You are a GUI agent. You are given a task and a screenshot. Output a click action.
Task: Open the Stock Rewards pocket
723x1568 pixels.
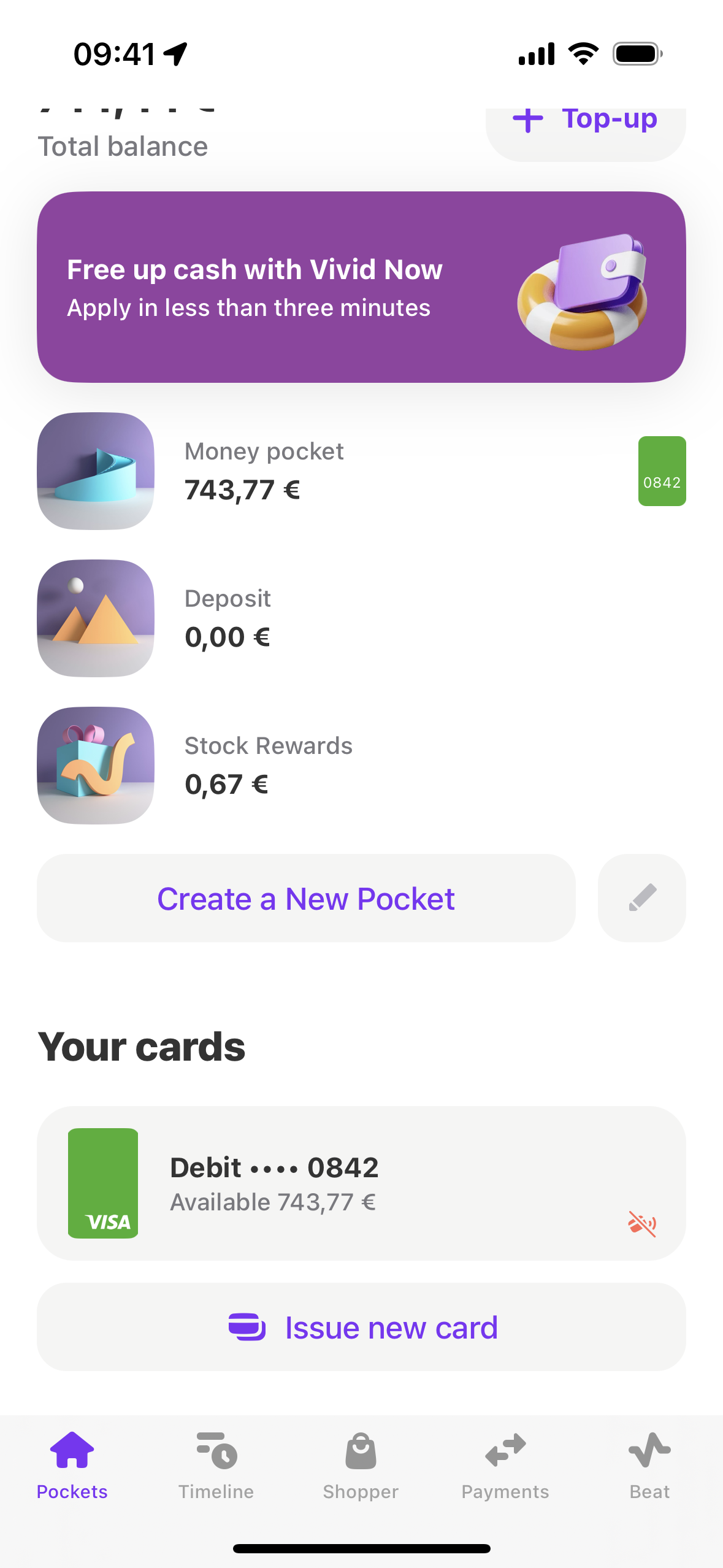coord(361,766)
